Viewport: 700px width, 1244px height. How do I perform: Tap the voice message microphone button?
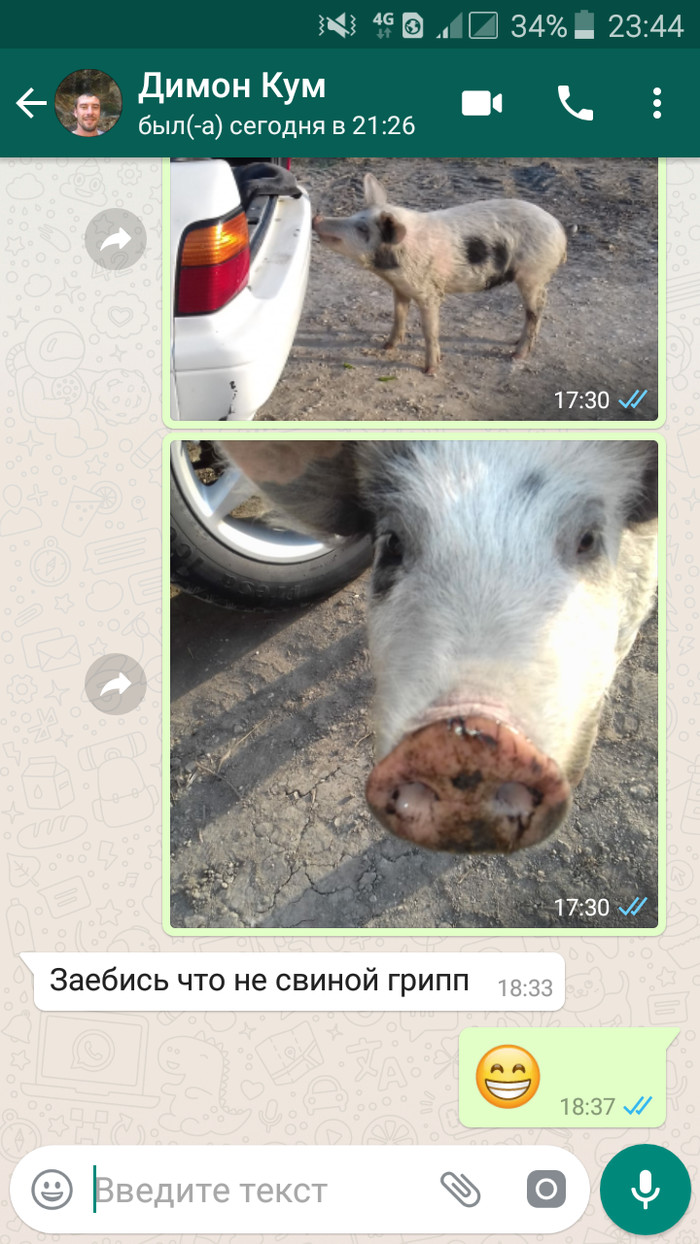click(x=645, y=1189)
